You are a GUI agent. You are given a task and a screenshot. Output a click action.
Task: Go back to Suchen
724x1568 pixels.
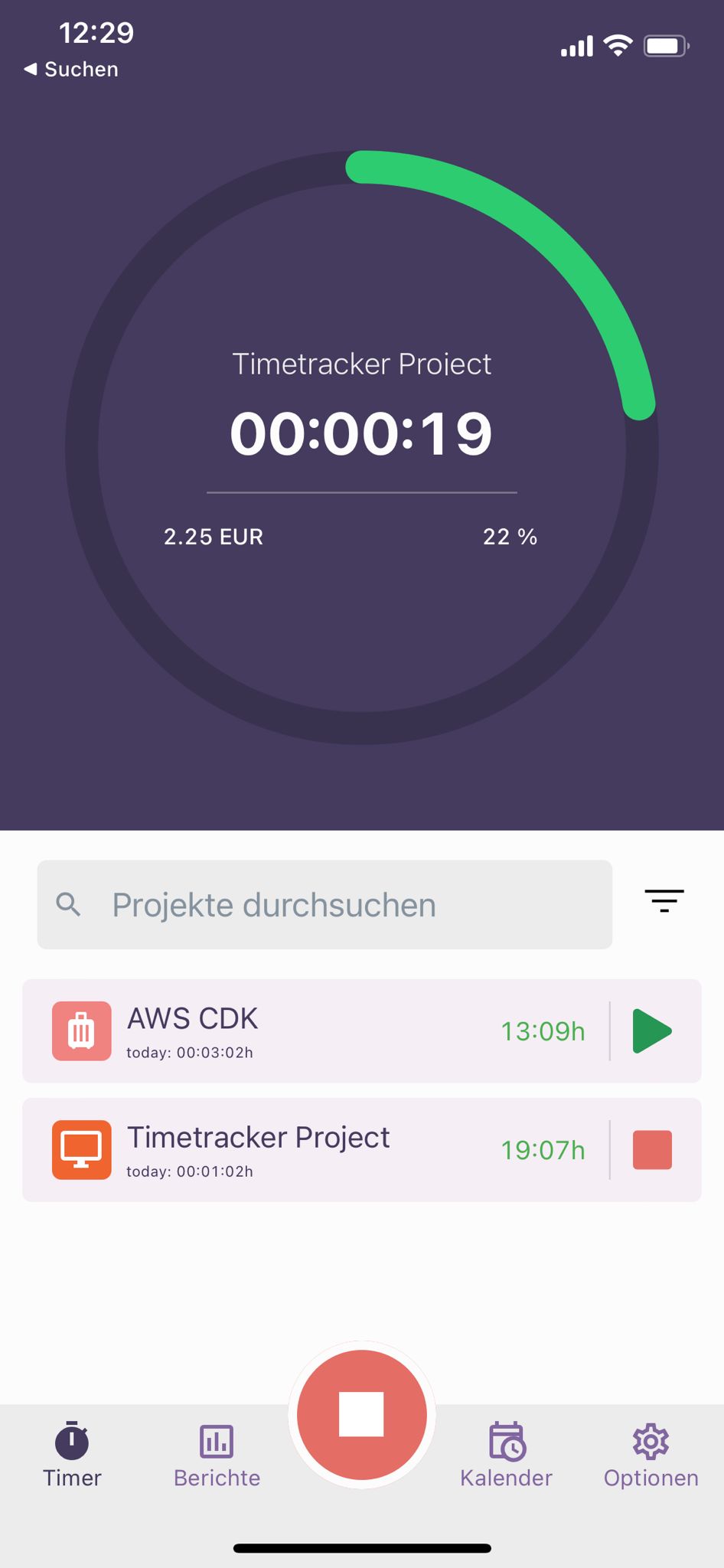pos(71,69)
